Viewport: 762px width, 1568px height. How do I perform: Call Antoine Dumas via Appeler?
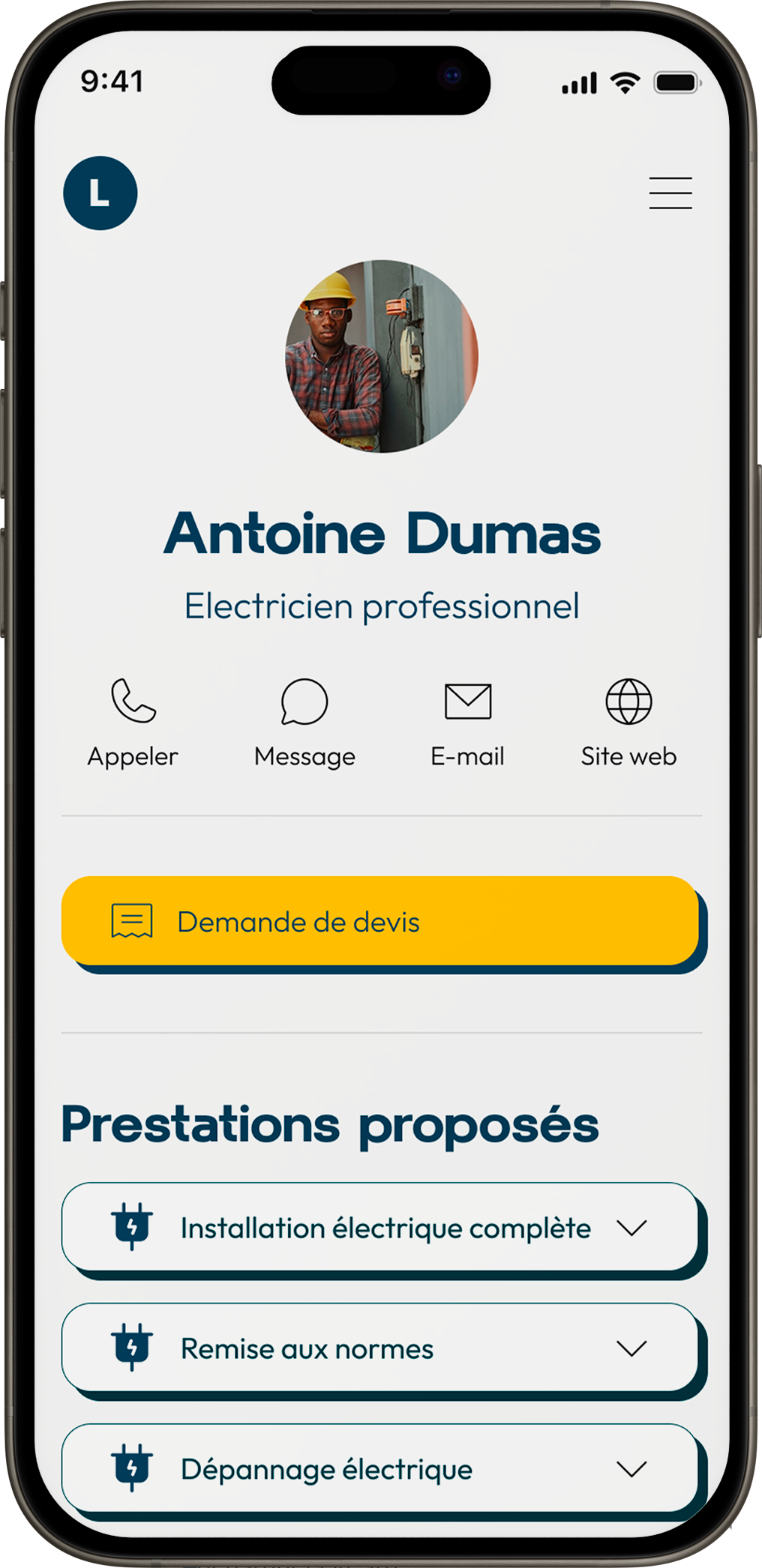[133, 720]
